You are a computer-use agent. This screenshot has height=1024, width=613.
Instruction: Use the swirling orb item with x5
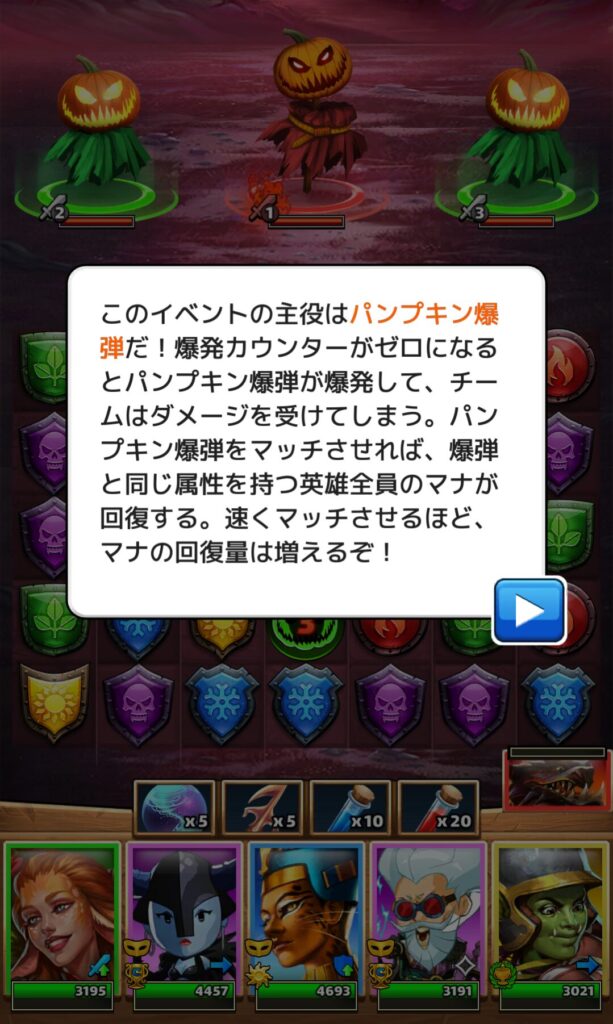[x=174, y=806]
